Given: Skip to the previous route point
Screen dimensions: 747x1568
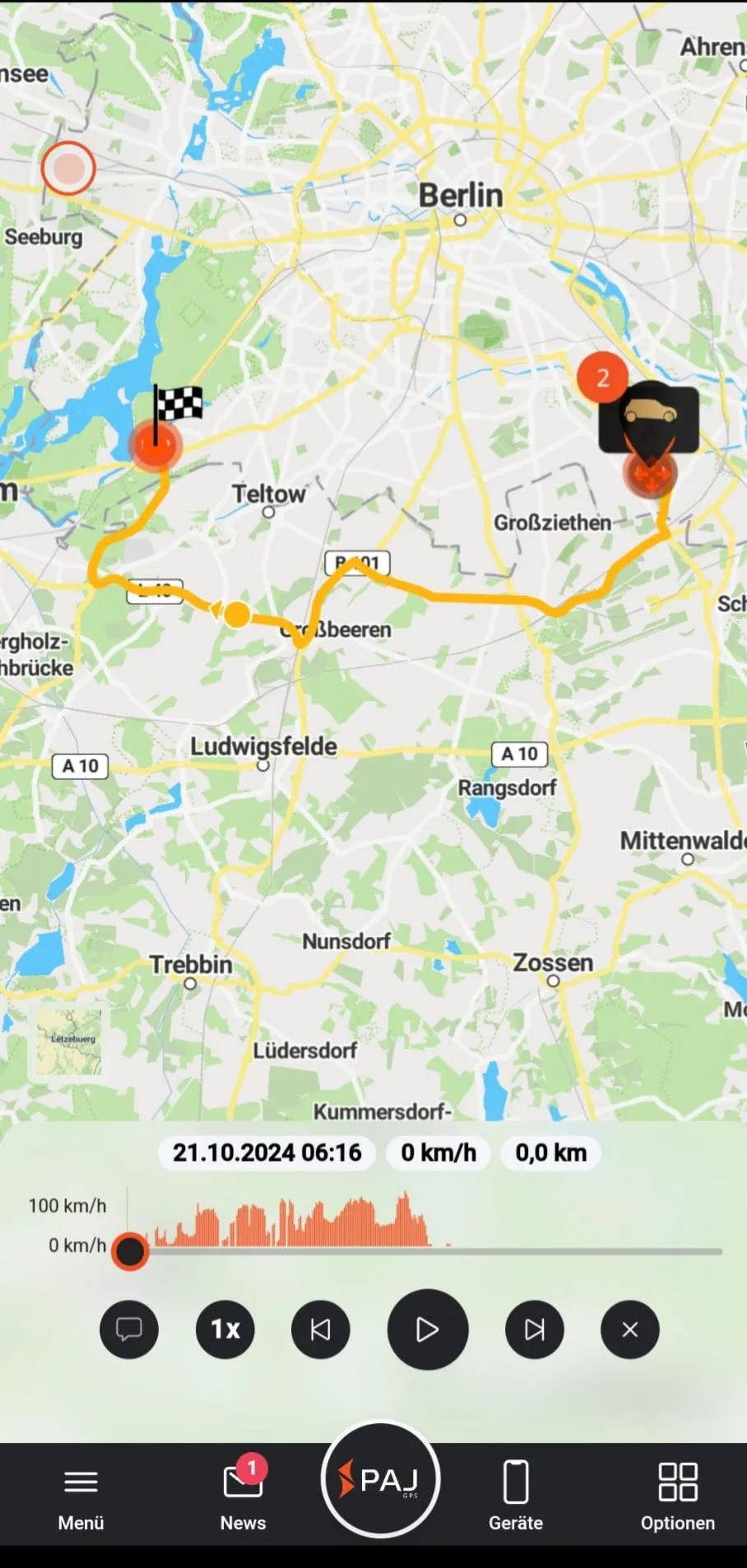Looking at the screenshot, I should (x=321, y=1329).
